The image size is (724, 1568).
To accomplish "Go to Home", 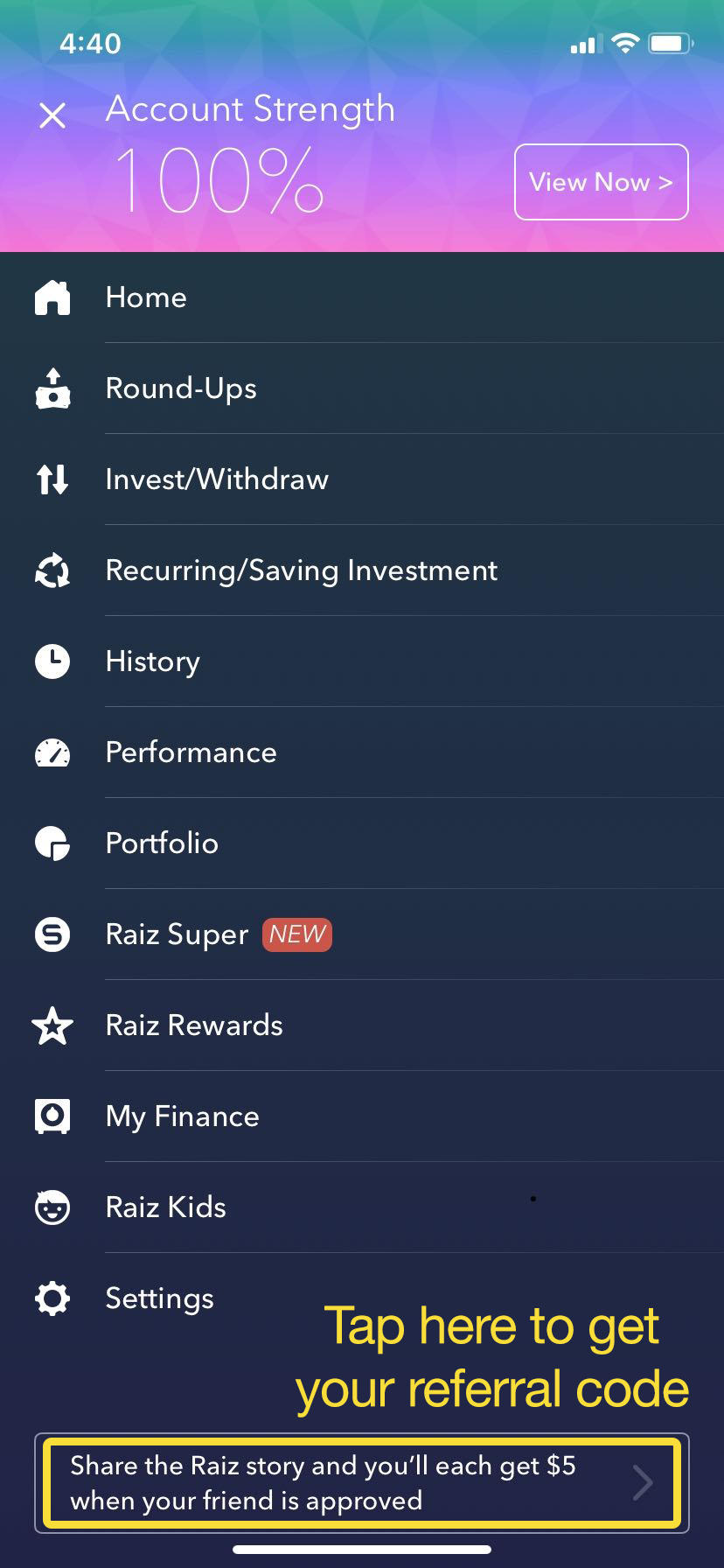I will [362, 297].
